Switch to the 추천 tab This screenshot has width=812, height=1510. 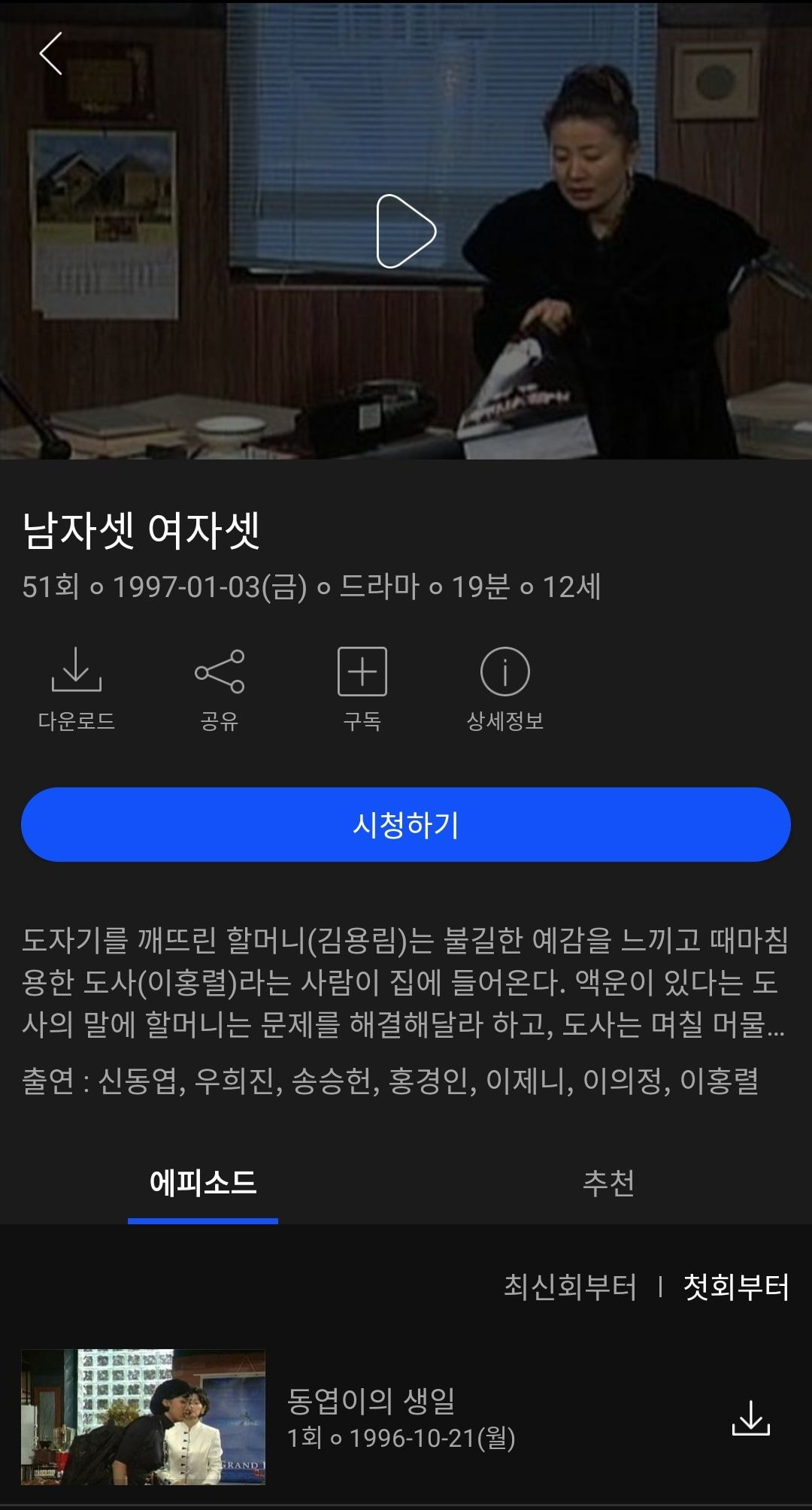608,1184
